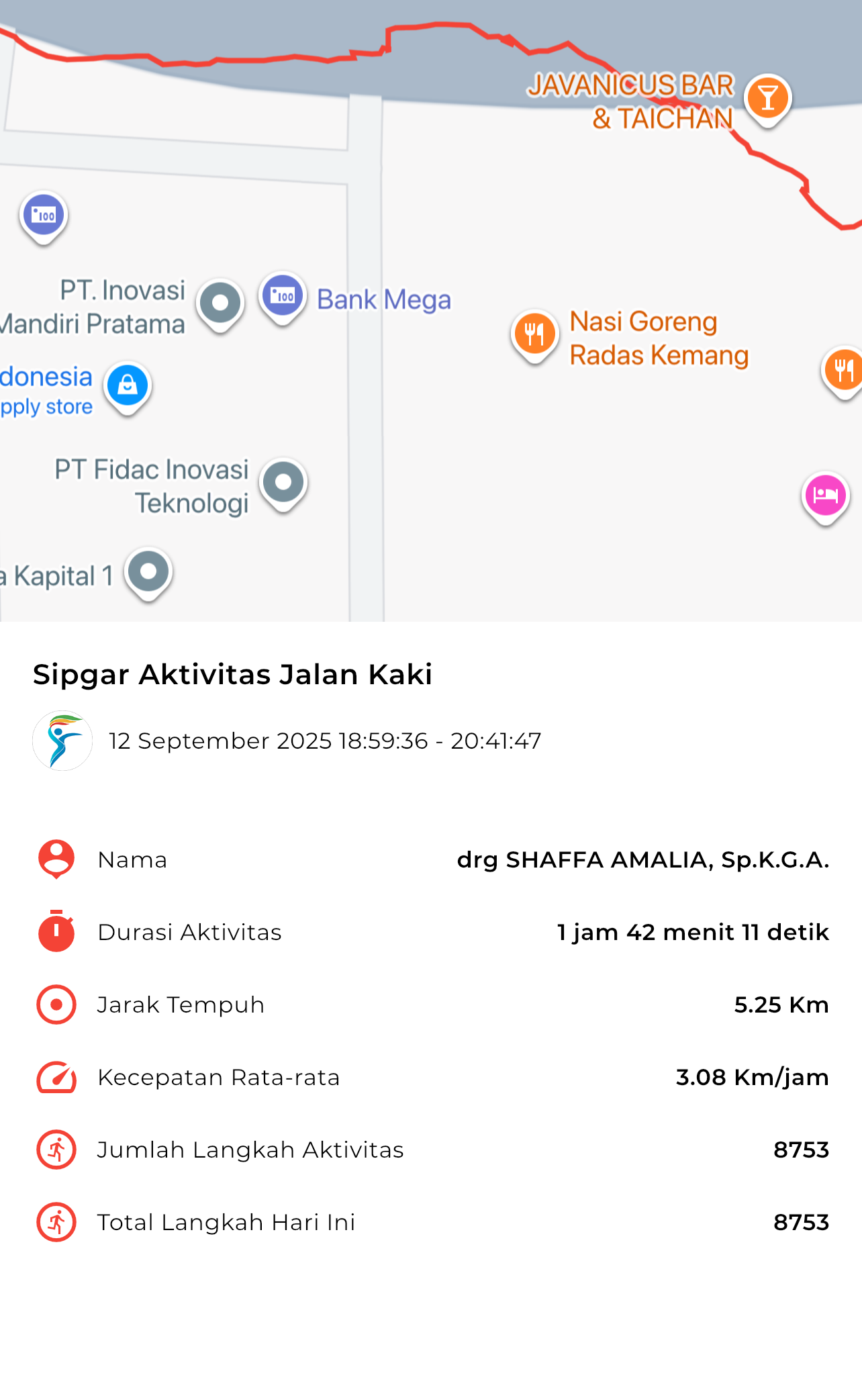
Task: Open the PT. Inovasi Mandiri Pratama pin
Action: (220, 305)
